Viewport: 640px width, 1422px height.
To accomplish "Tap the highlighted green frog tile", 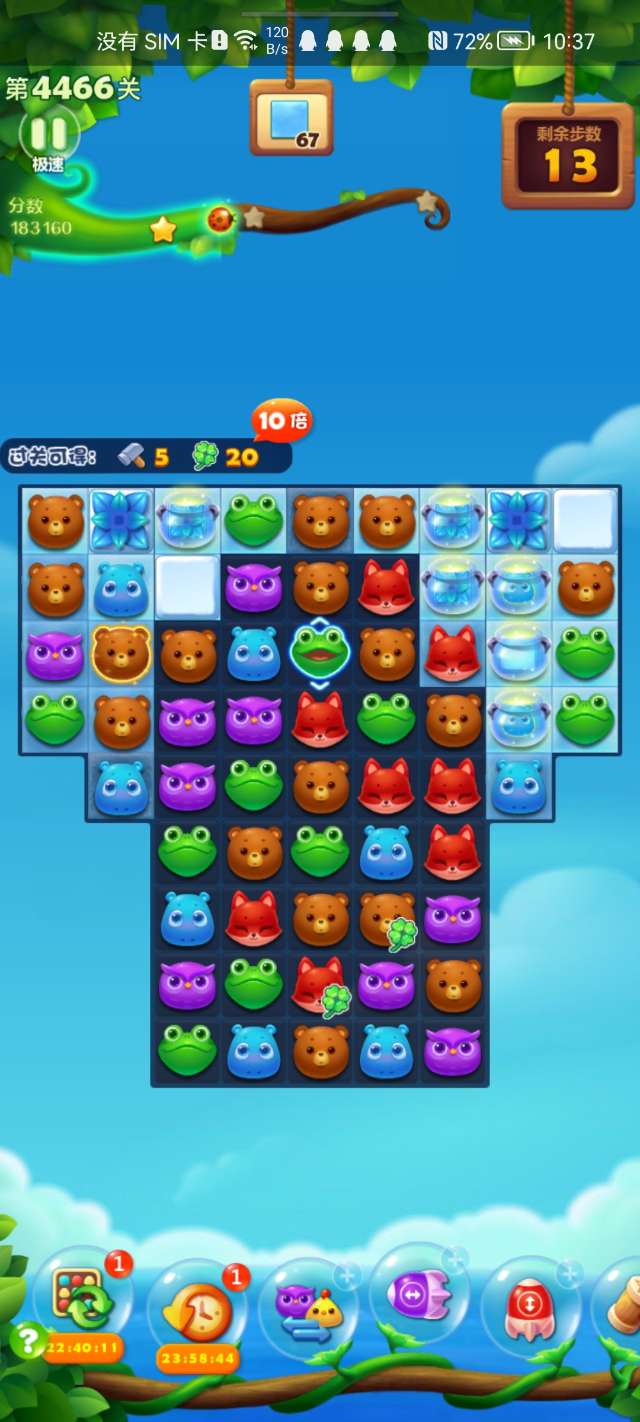I will point(320,654).
